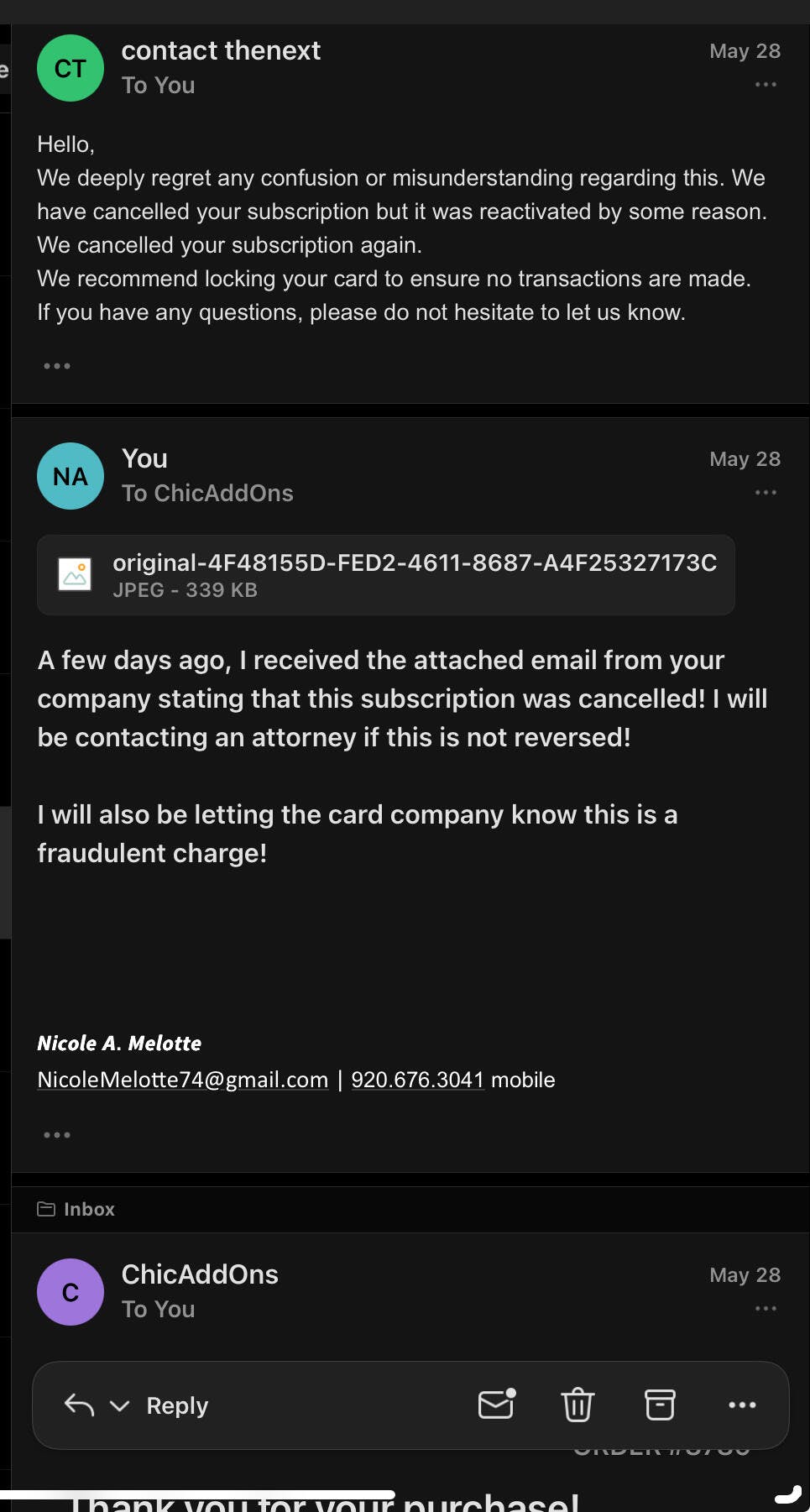This screenshot has height=1512, width=810.
Task: Call the 920.676.3041 phone number link
Action: point(417,1080)
